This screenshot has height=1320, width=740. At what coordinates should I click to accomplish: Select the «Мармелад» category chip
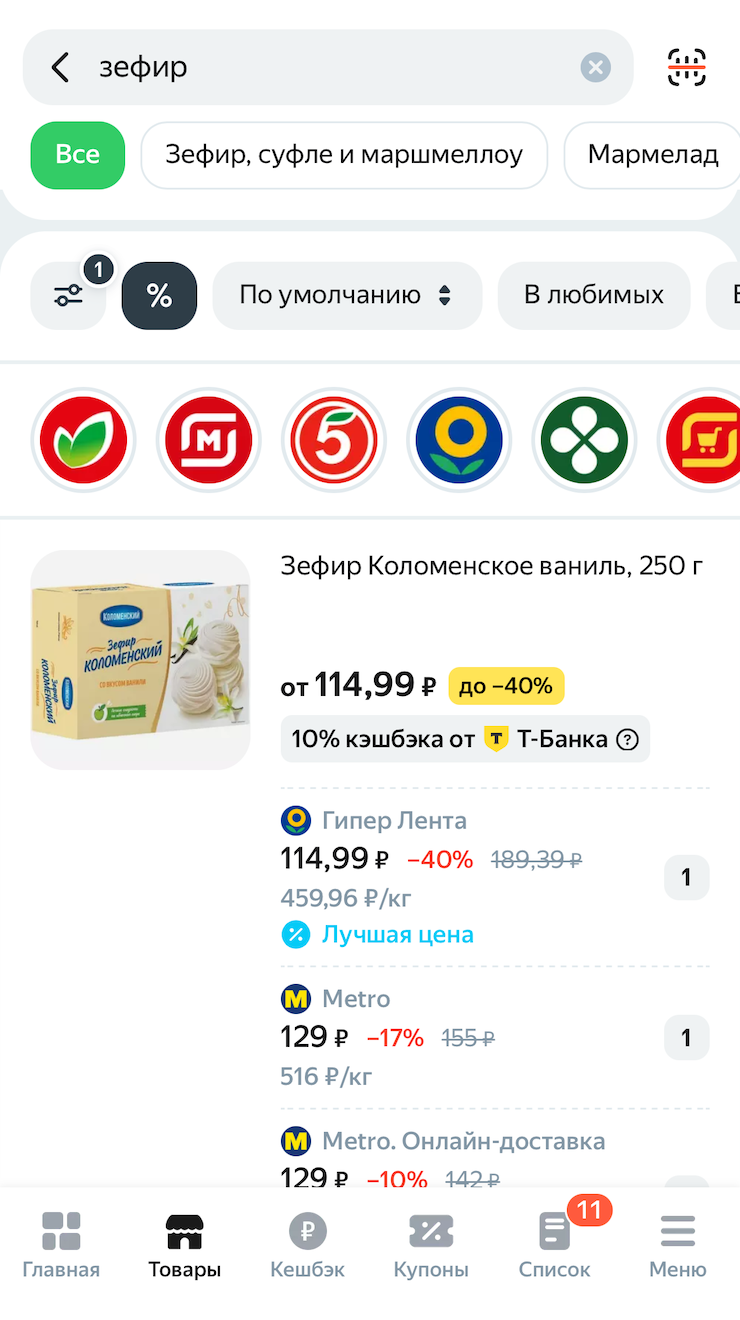pos(652,155)
